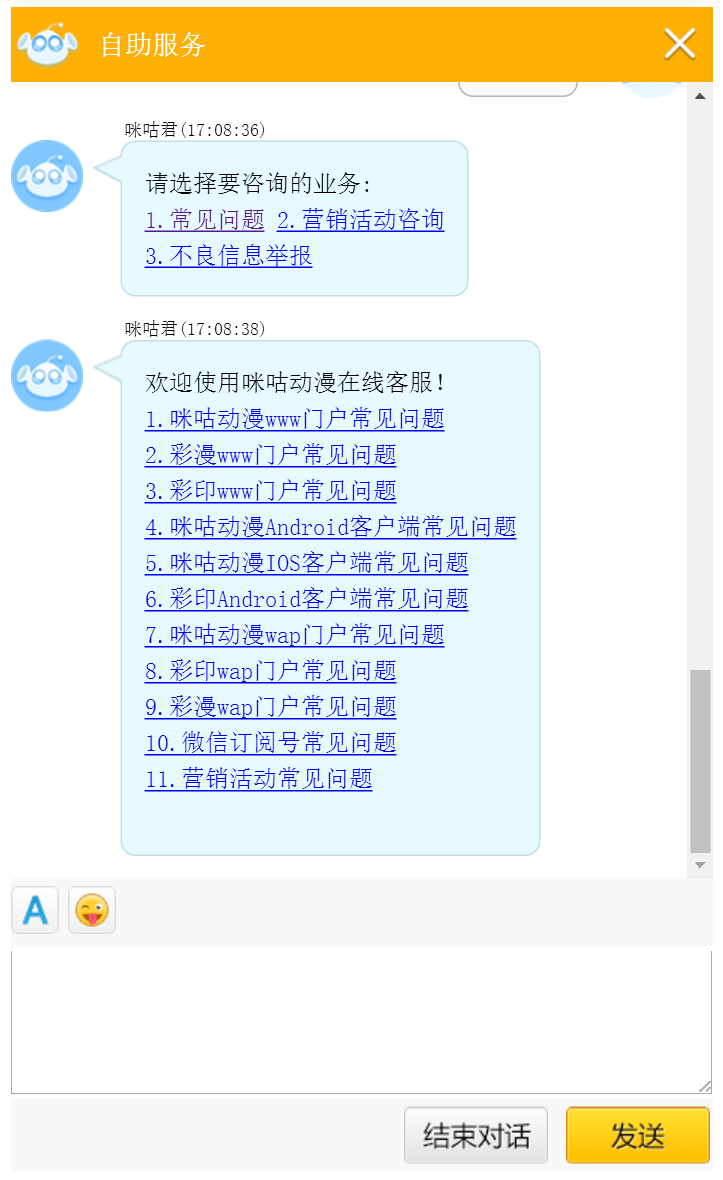Image resolution: width=723 pixels, height=1180 pixels.
Task: Select 6.彩印Android客户端常见问题 link
Action: tap(306, 599)
